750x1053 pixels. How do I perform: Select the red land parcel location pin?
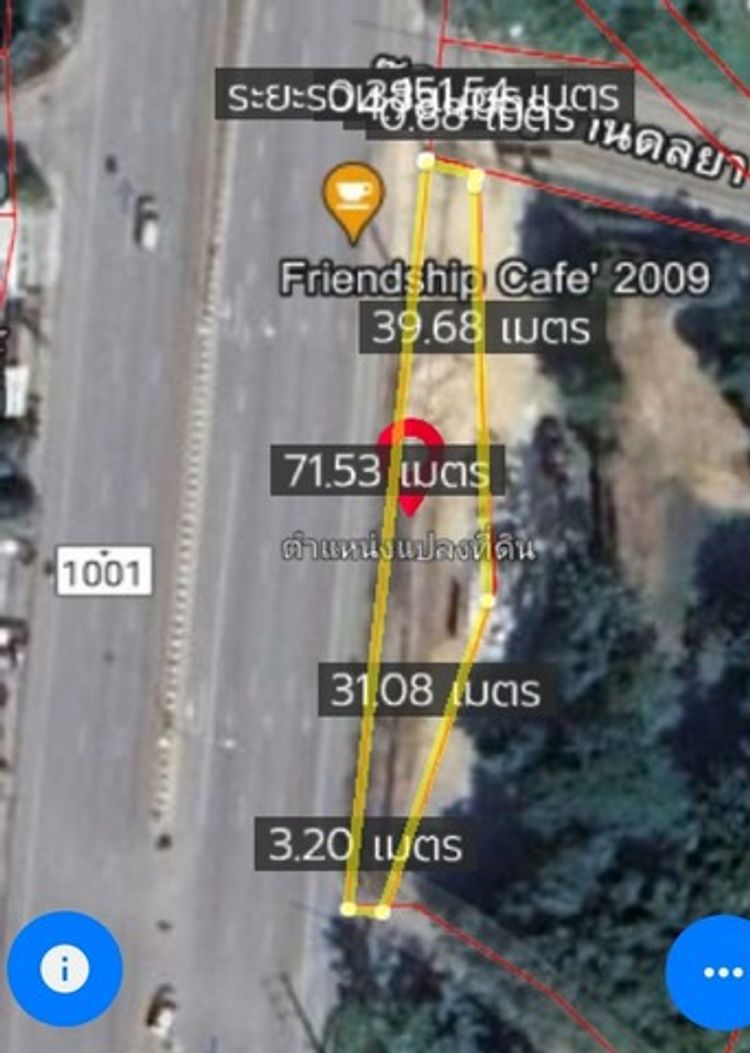pos(409,445)
